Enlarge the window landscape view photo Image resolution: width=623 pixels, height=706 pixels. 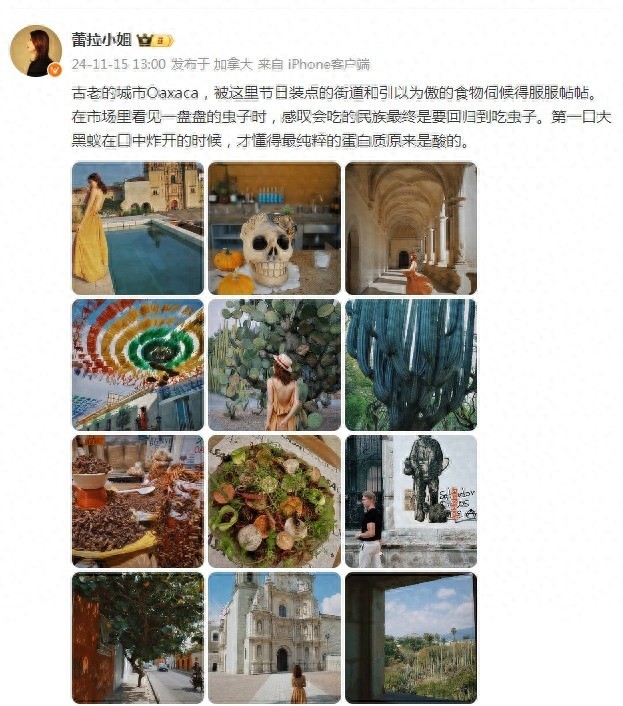point(411,637)
